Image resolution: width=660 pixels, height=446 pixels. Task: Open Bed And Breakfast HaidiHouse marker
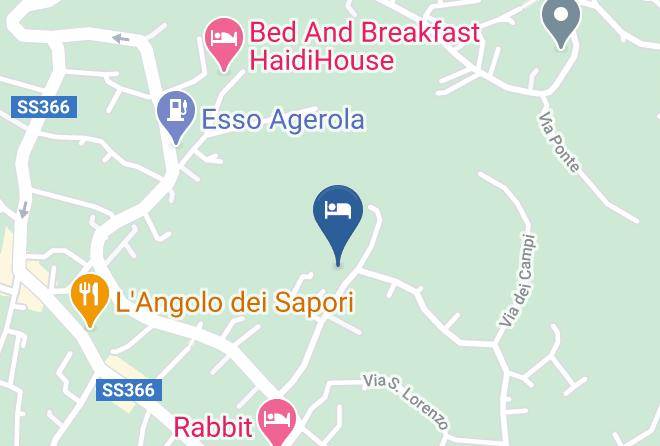tap(224, 42)
